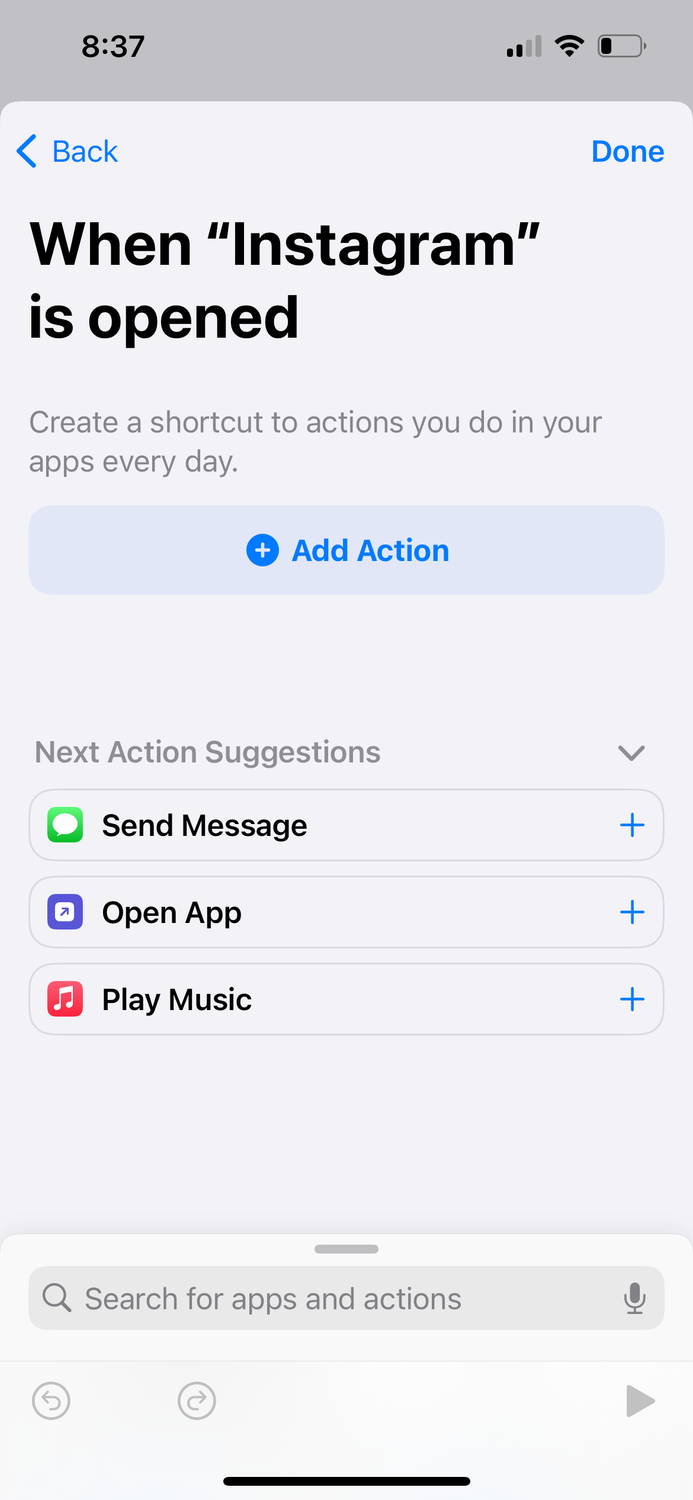Redo the last change
Viewport: 693px width, 1500px height.
197,1401
